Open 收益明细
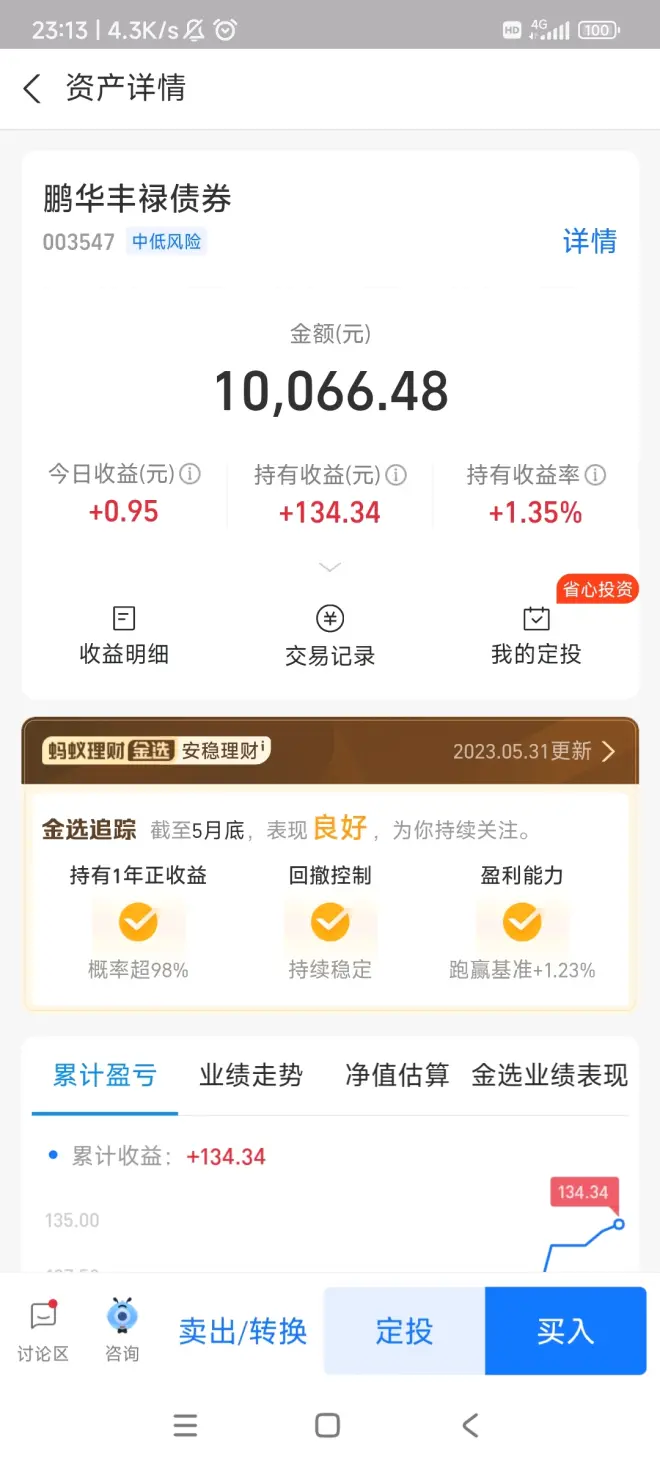Image resolution: width=660 pixels, height=1467 pixels. 124,636
